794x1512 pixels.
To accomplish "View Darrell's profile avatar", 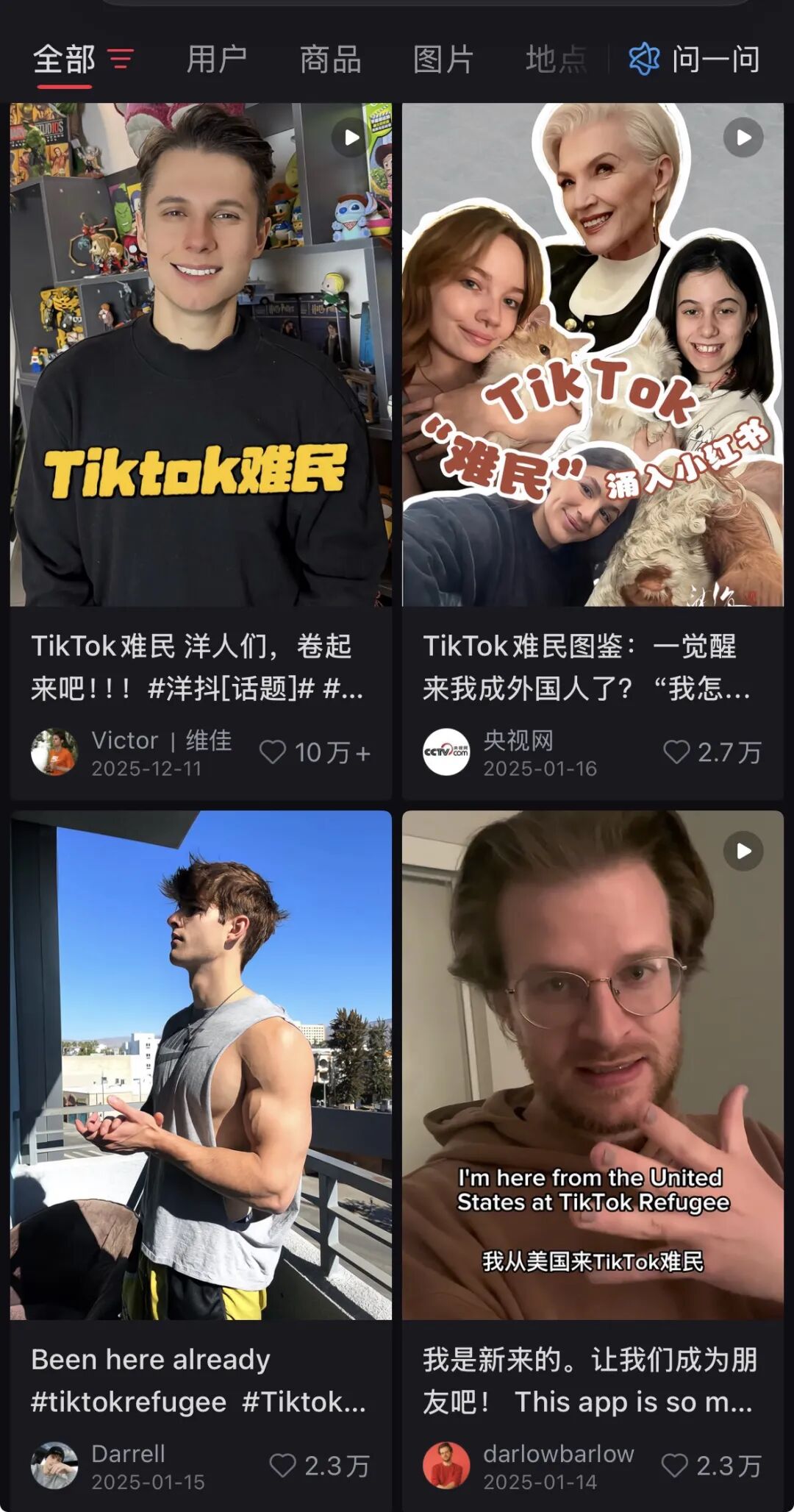I will [54, 1465].
